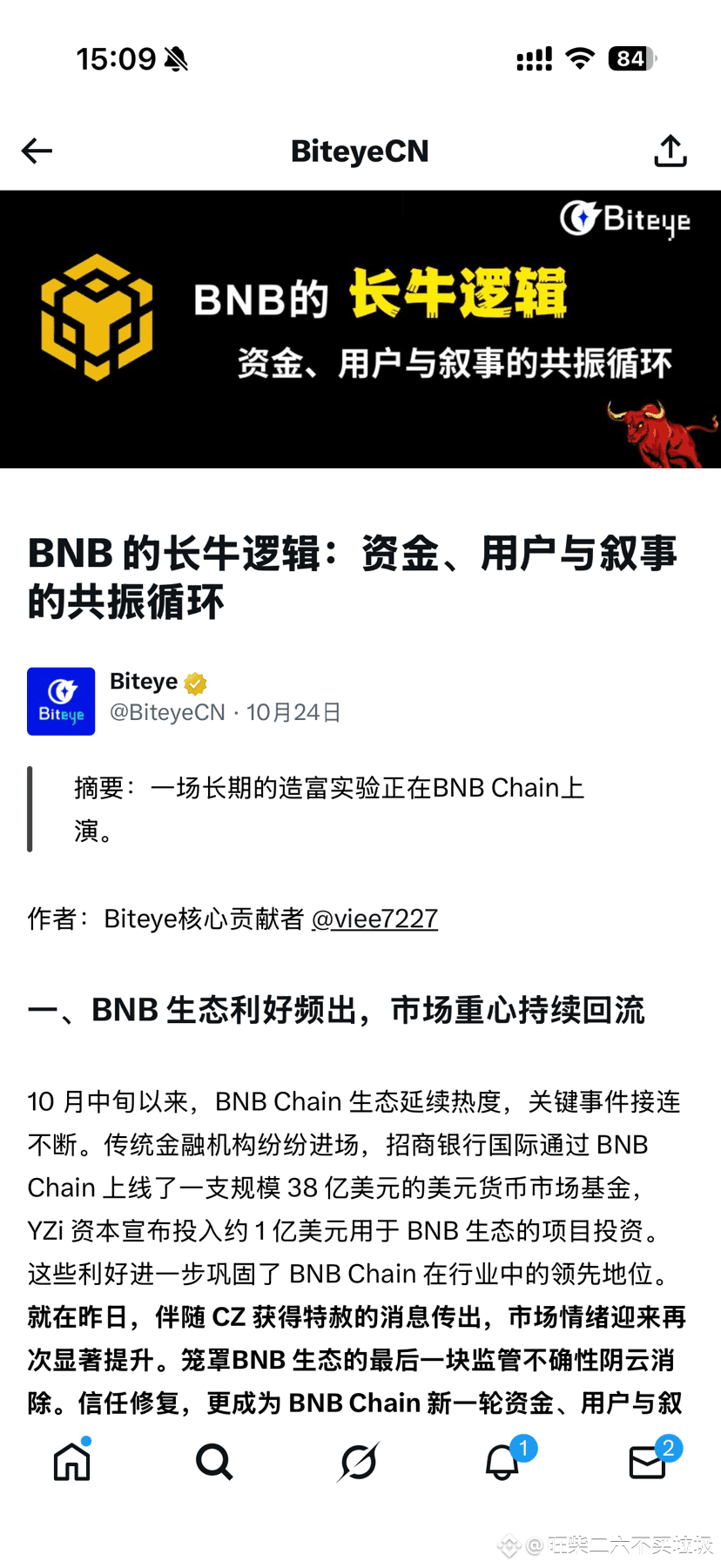Viewport: 721px width, 1568px height.
Task: Open the Messages tab
Action: (647, 1462)
